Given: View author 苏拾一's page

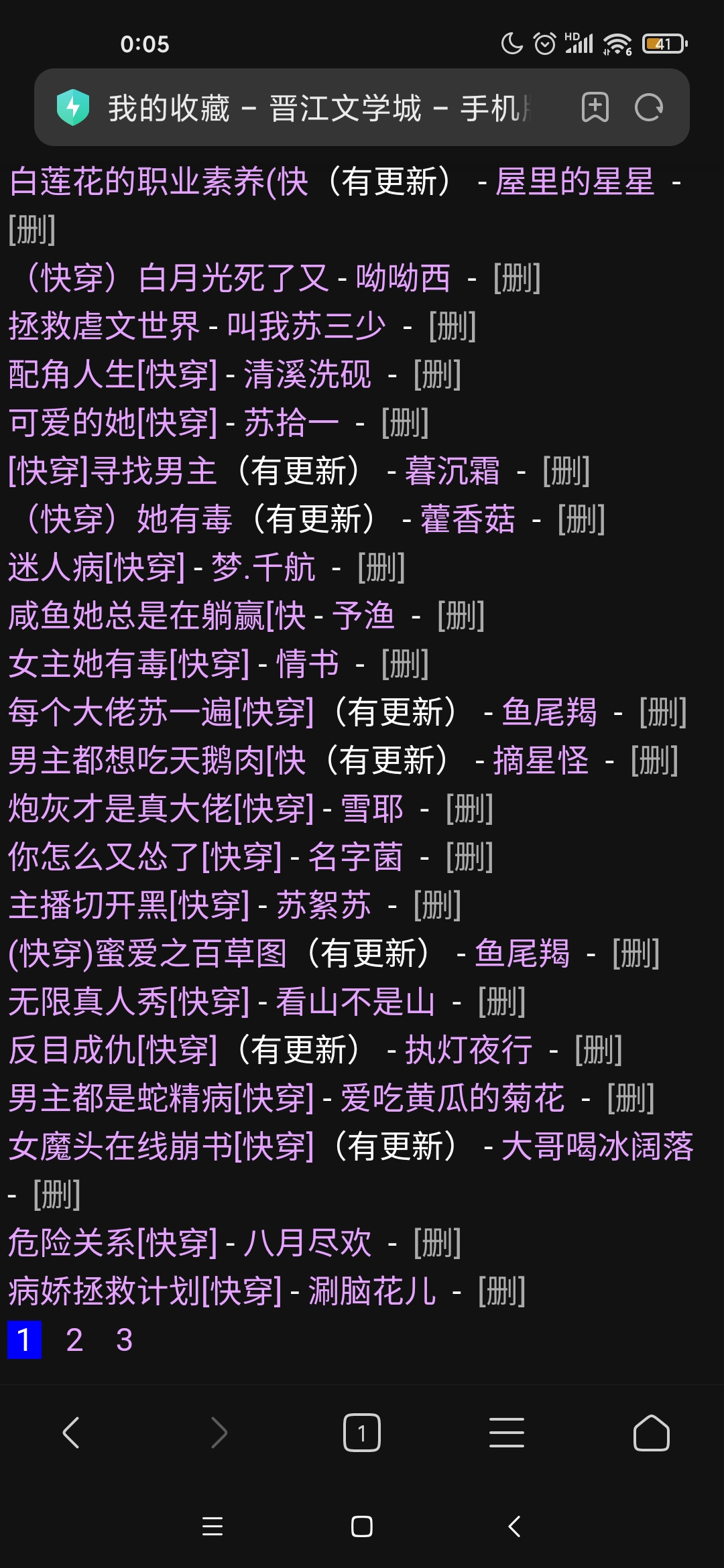Looking at the screenshot, I should click(x=291, y=423).
